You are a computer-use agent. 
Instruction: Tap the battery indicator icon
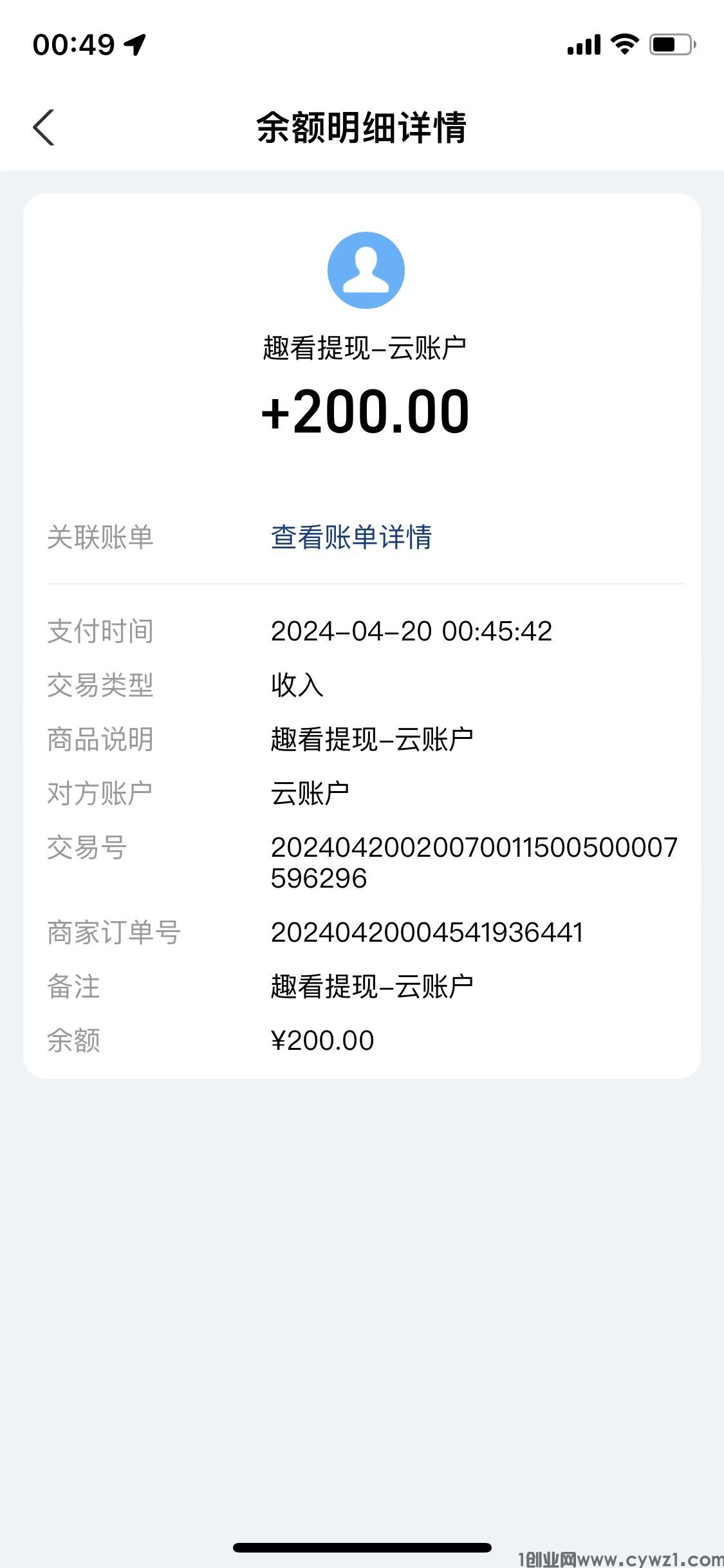671,44
